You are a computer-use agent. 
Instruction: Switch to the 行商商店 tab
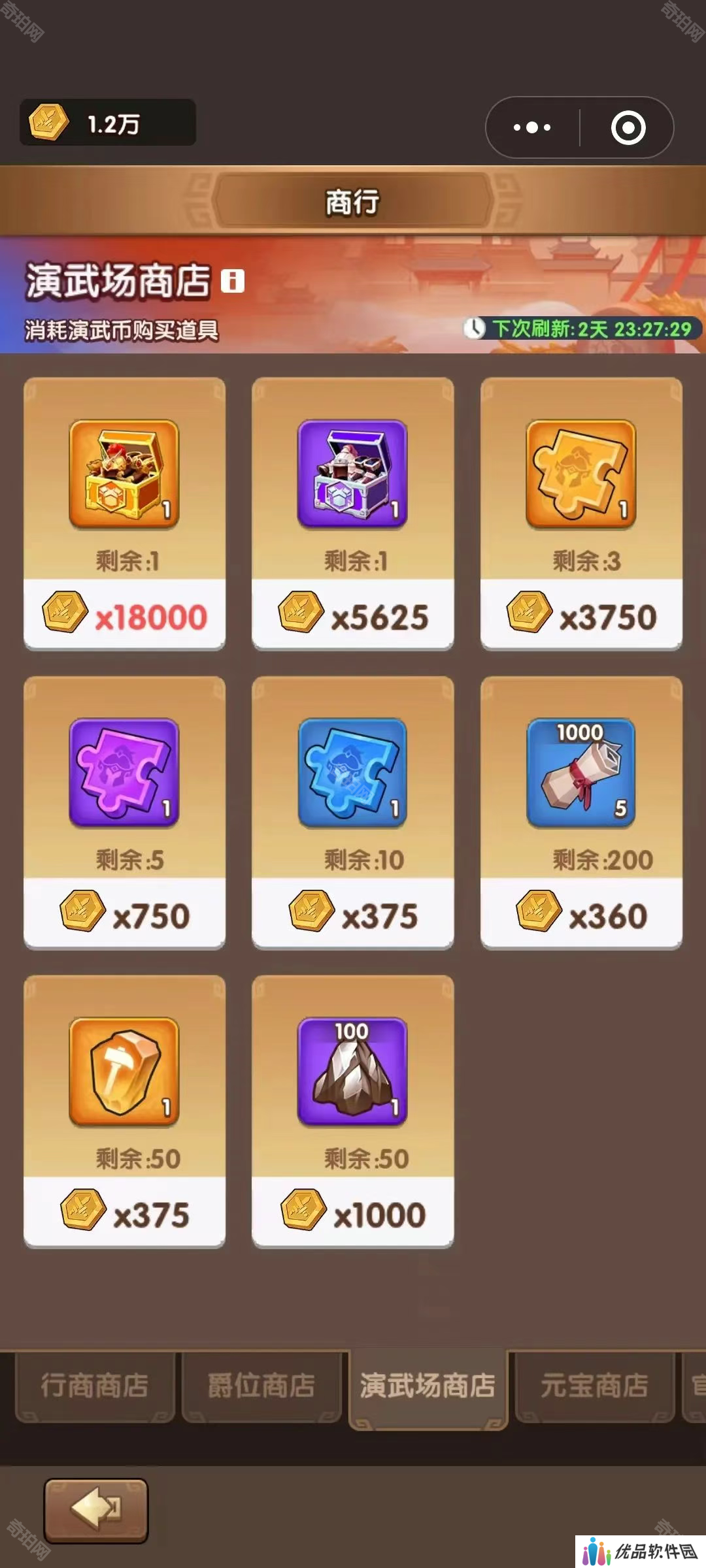point(95,1385)
